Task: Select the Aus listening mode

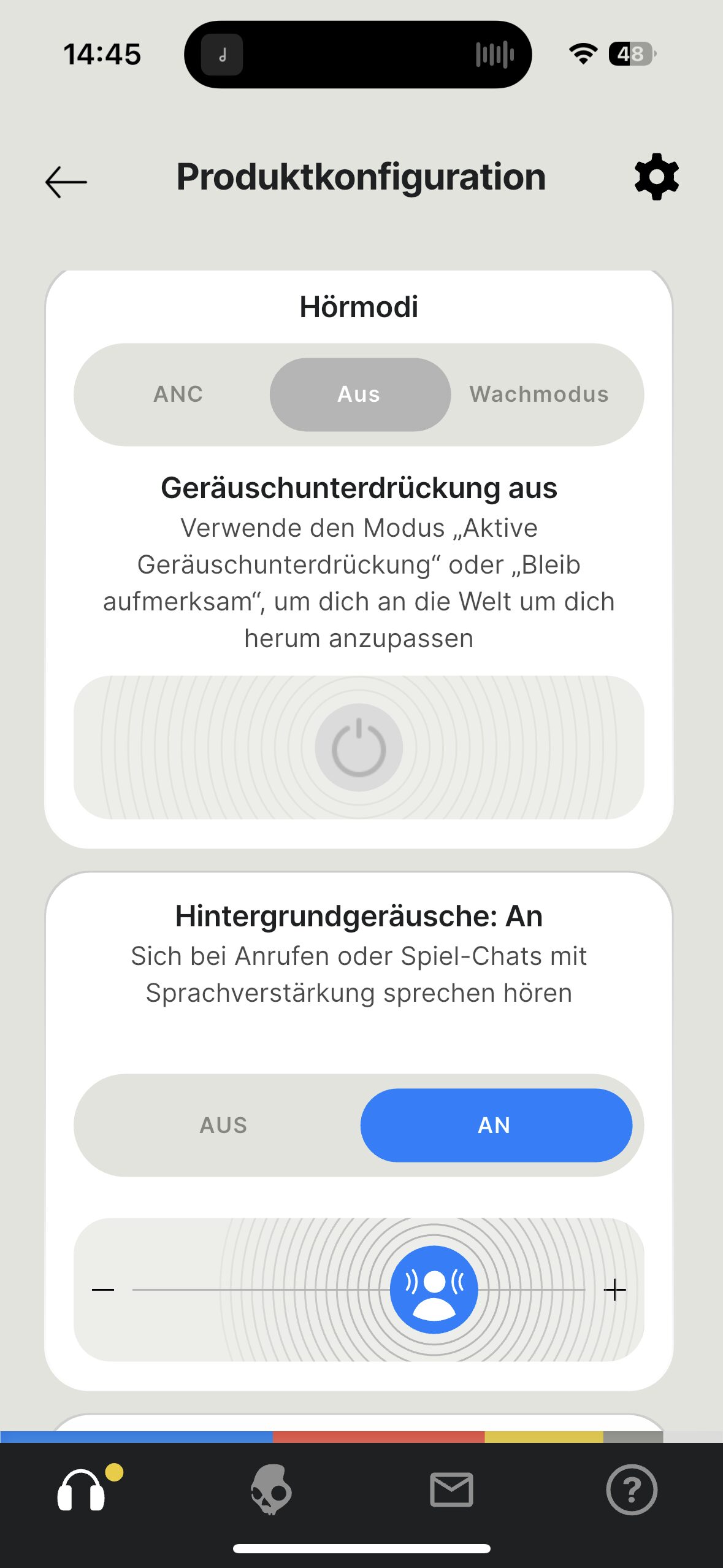Action: (359, 394)
